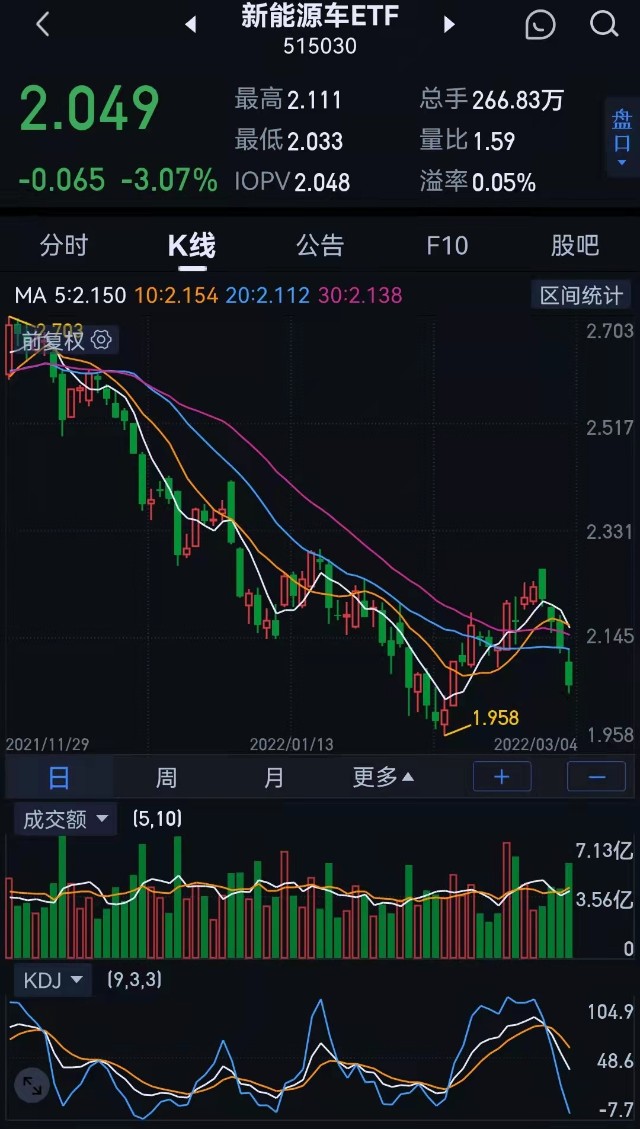Switch to the 分时 tab

pos(63,246)
